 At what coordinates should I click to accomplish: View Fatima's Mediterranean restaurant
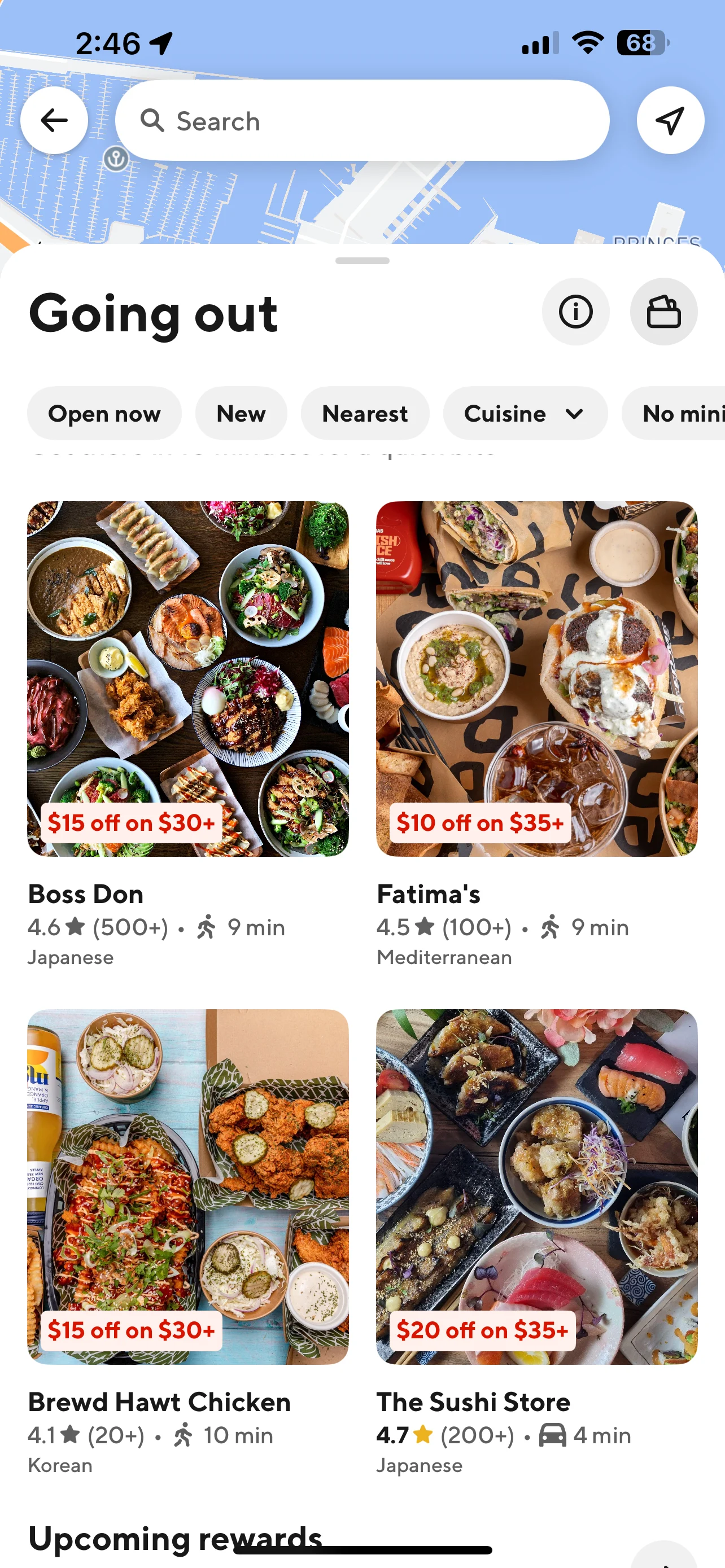click(x=536, y=678)
